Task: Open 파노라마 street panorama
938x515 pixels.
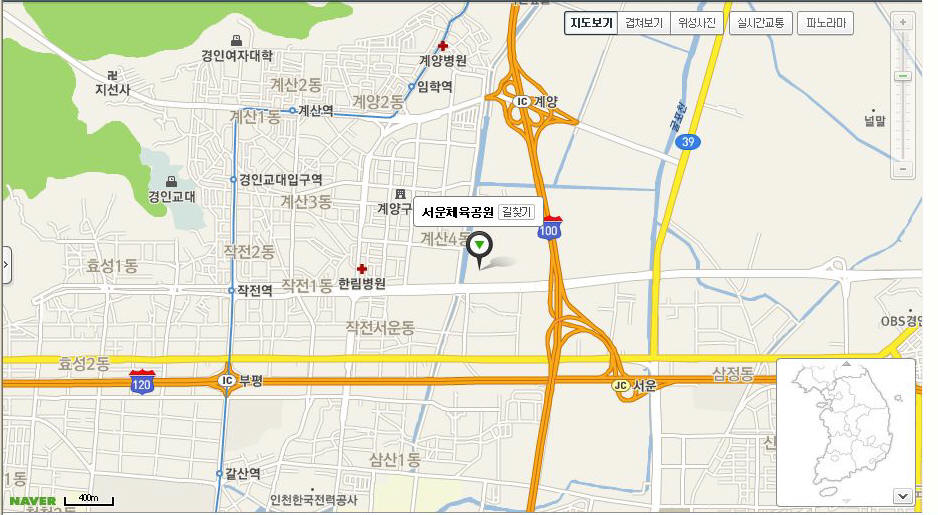Action: (x=825, y=23)
